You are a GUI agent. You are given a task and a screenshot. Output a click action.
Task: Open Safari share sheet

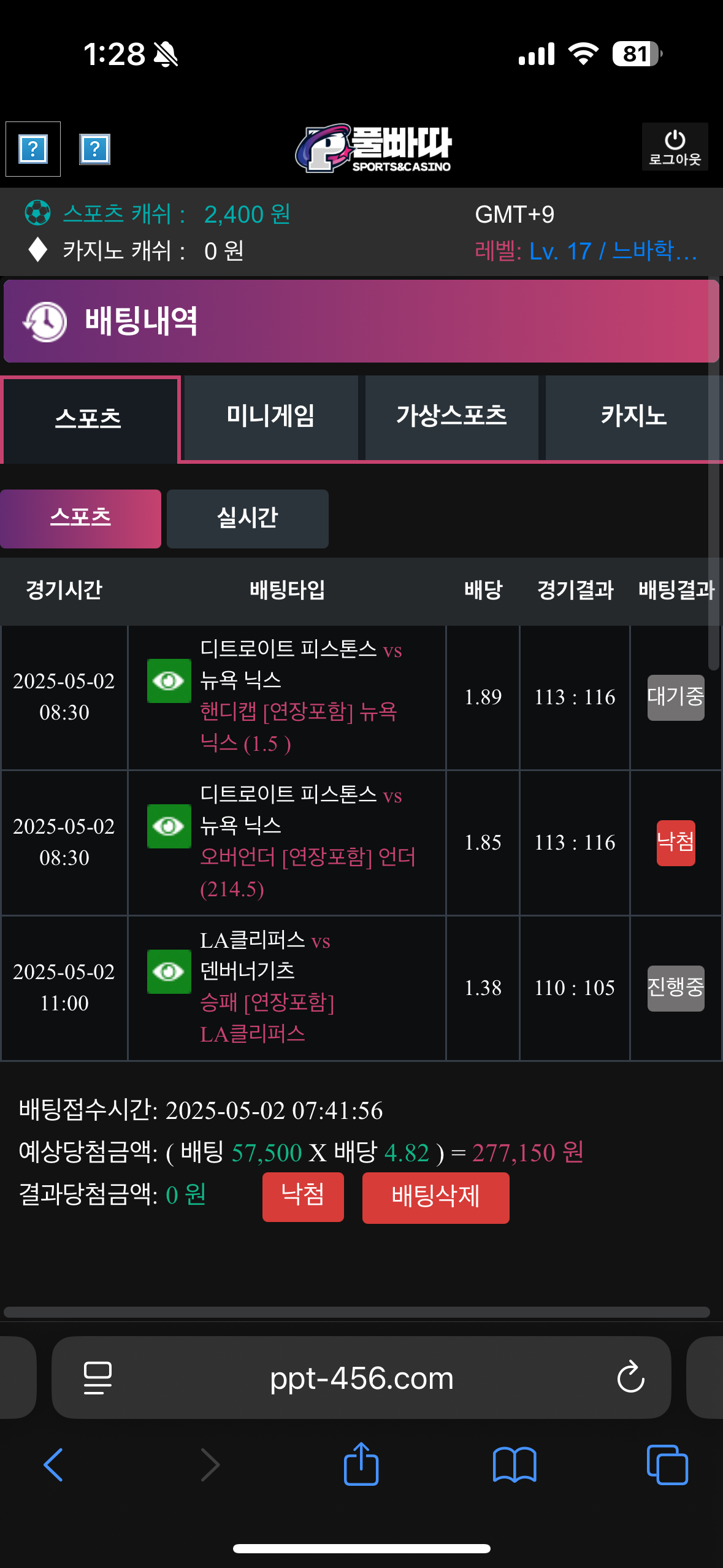(361, 1465)
